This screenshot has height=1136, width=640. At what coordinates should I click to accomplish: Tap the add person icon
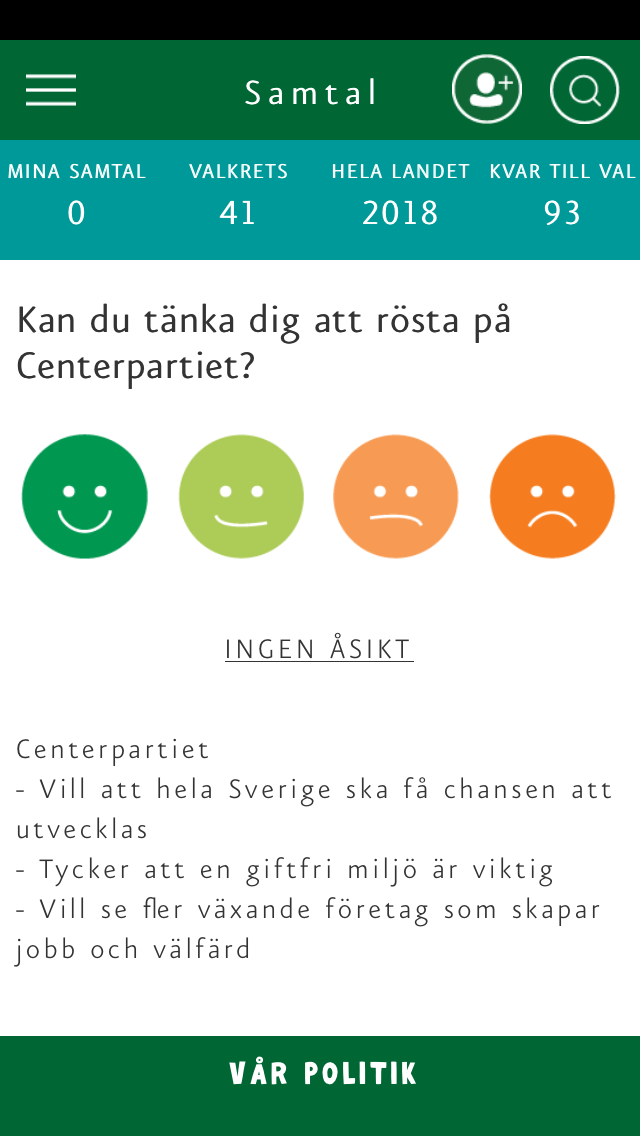[487, 90]
